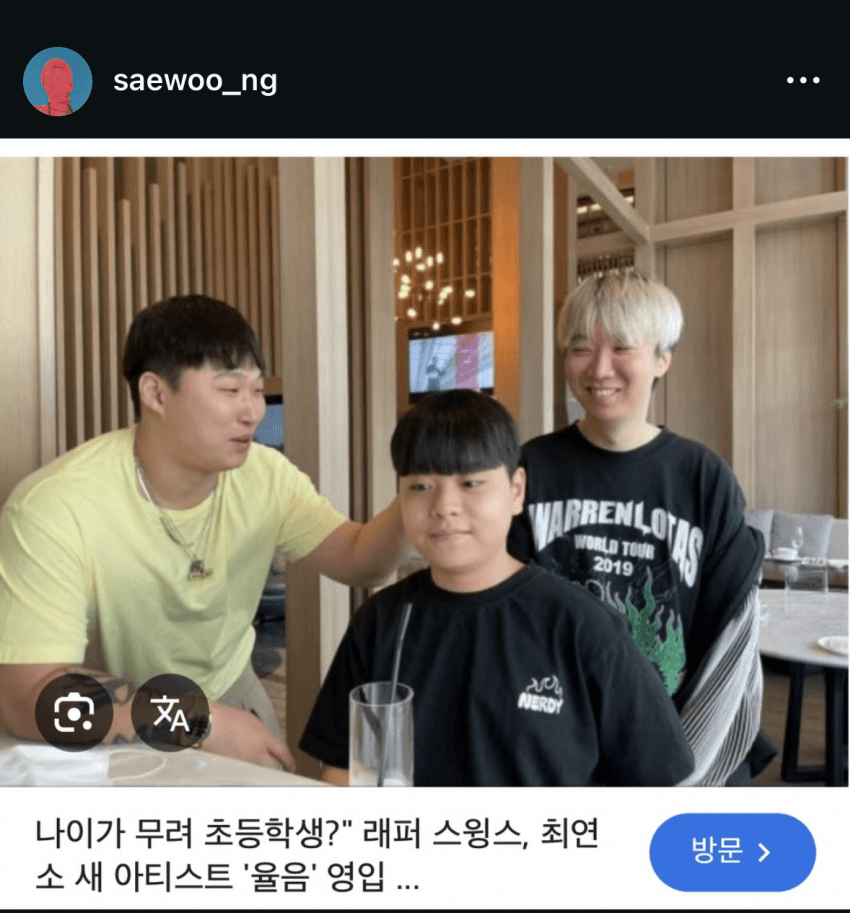Open saewoo_ng profile avatar
The width and height of the screenshot is (850, 913).
point(58,81)
